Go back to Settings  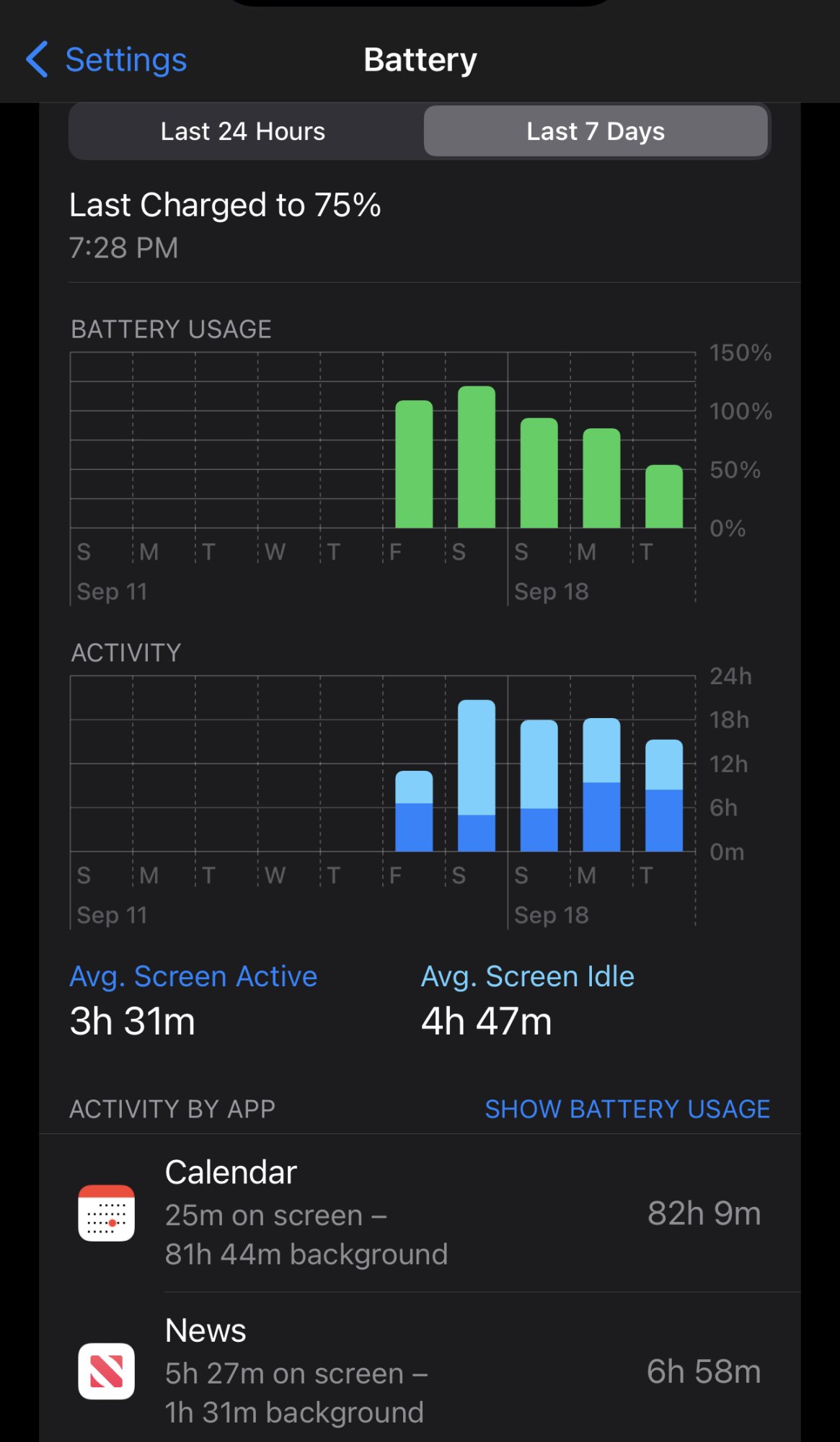[107, 60]
